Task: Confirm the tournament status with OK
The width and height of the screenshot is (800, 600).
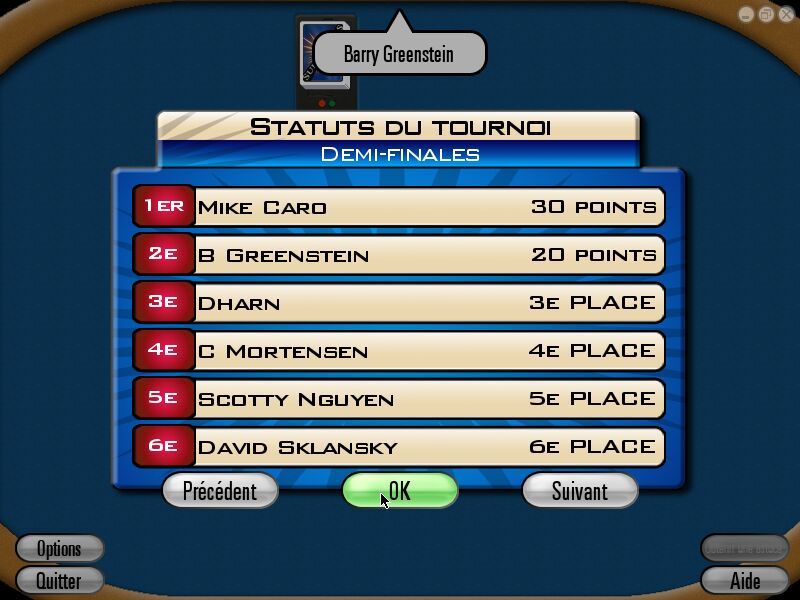Action: 399,490
